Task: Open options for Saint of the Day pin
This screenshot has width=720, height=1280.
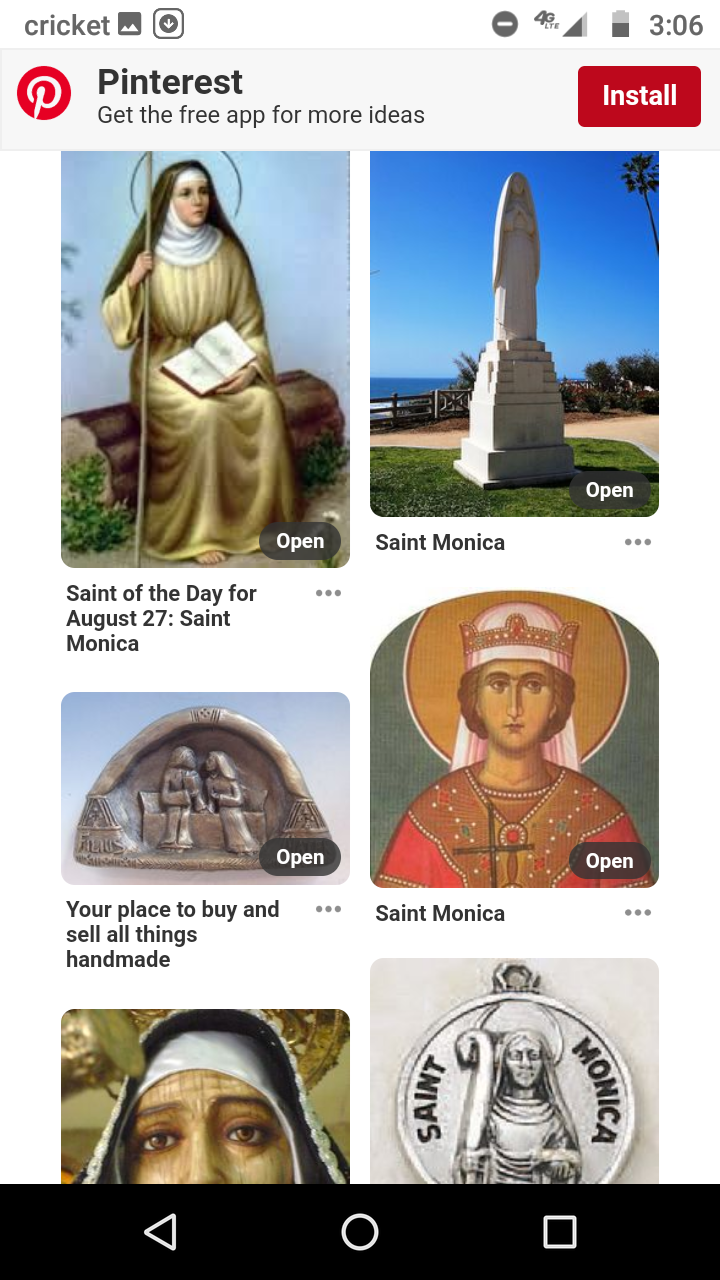Action: [328, 593]
